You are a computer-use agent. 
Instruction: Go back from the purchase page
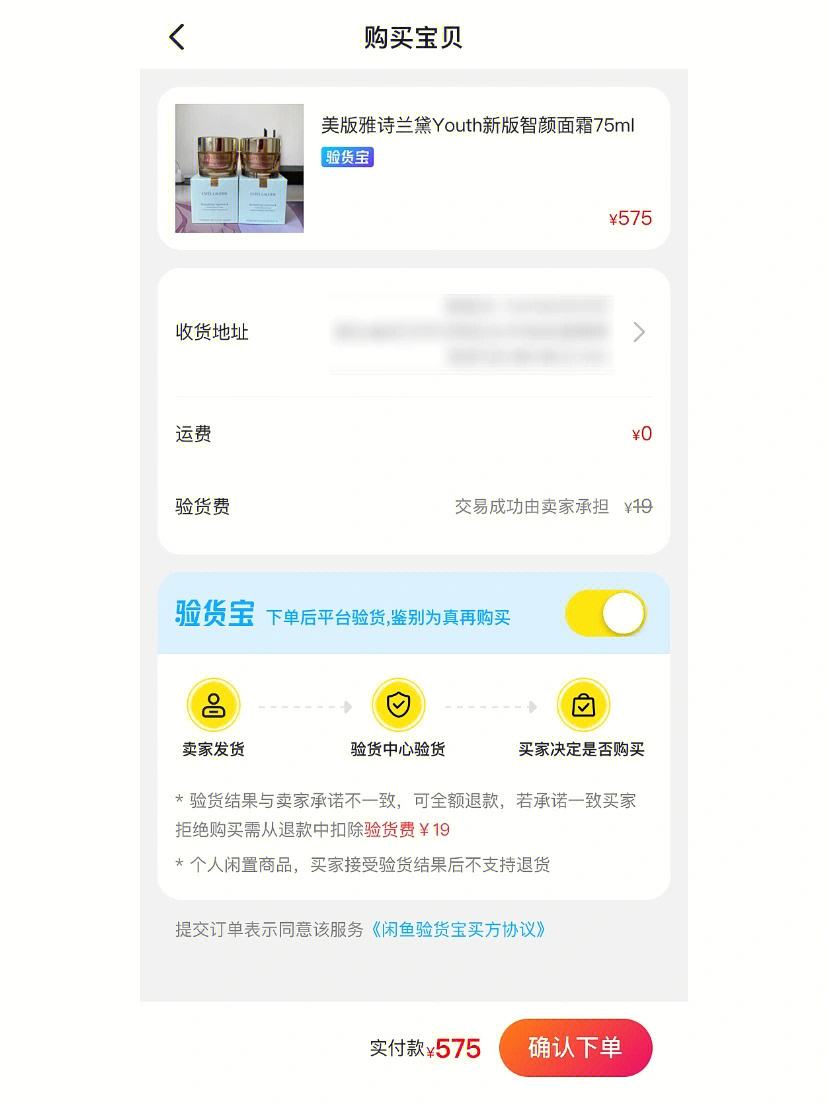point(177,38)
